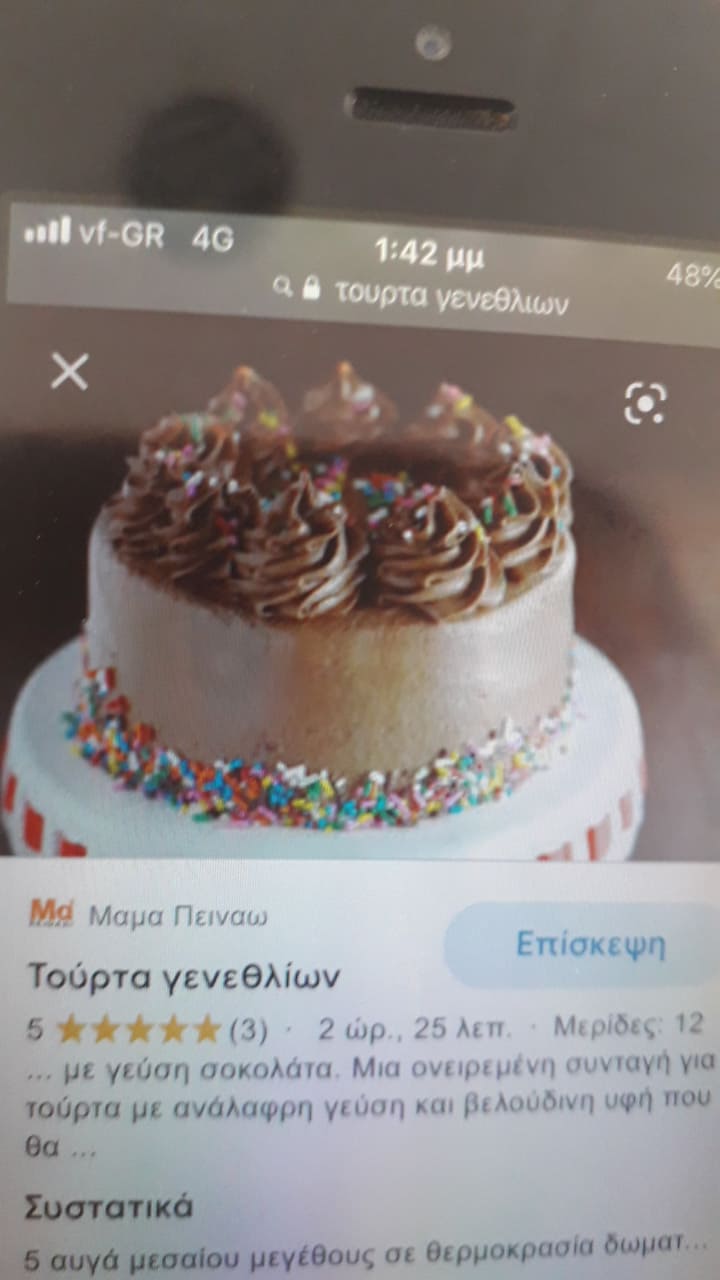The width and height of the screenshot is (720, 1280).
Task: Open the Google Lens visual search icon
Action: 645,402
